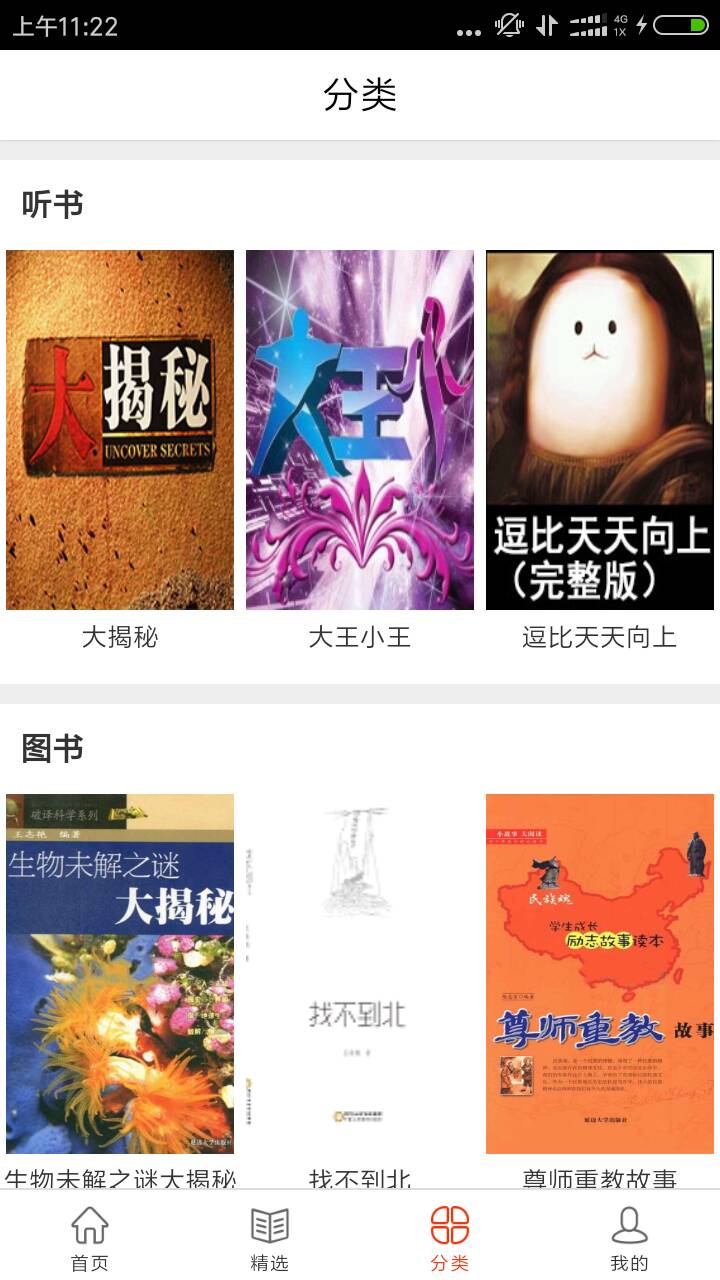
Task: Switch to the 精选 tab
Action: click(270, 1238)
